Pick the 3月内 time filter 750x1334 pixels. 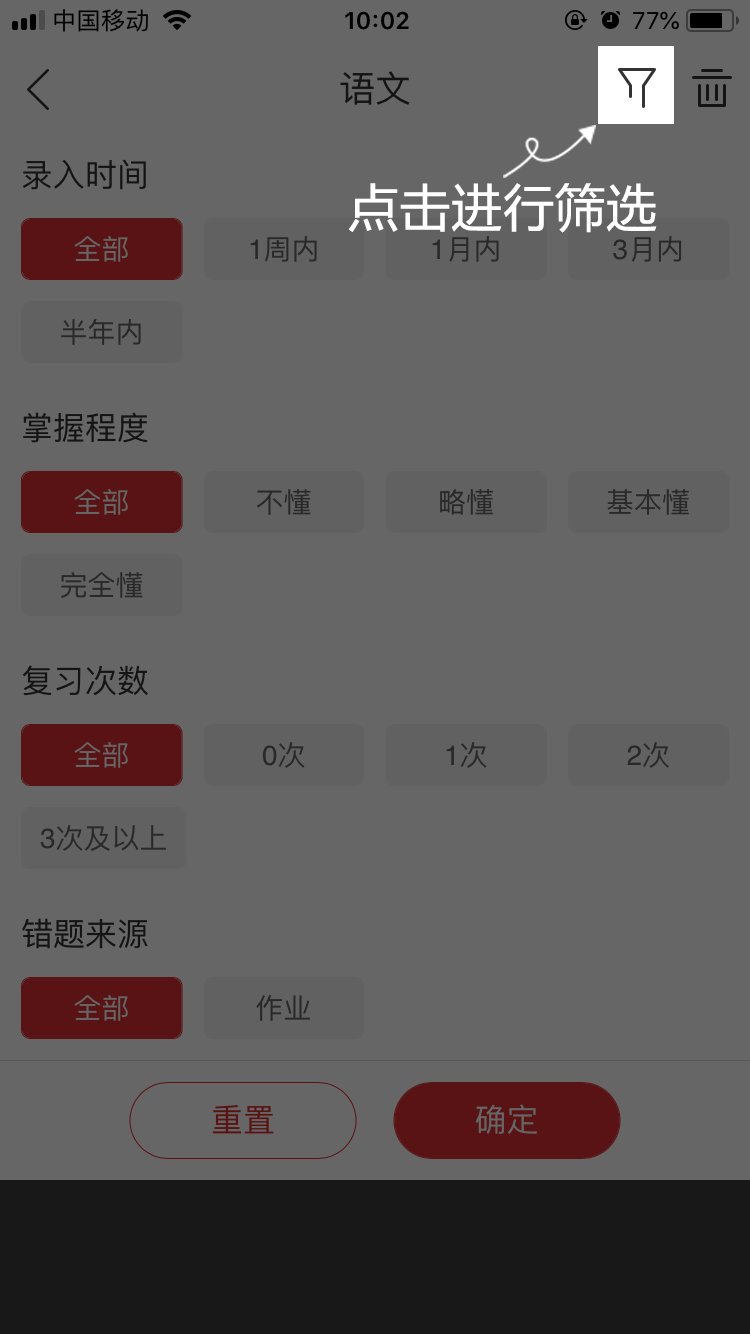[x=648, y=249]
